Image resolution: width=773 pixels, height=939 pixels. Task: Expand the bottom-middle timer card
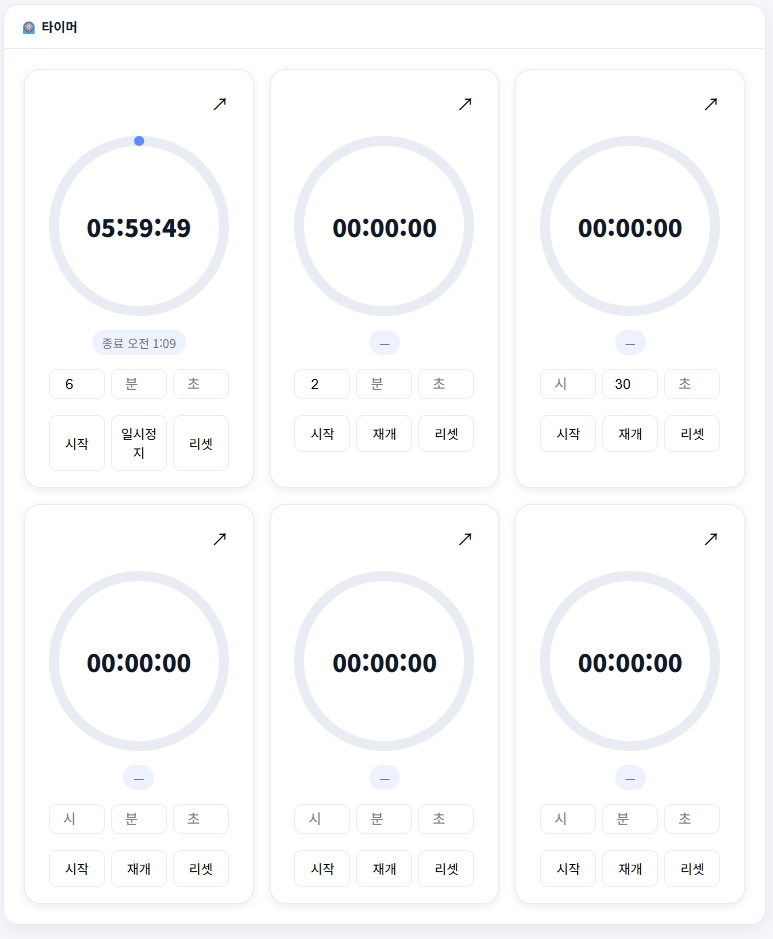point(465,538)
